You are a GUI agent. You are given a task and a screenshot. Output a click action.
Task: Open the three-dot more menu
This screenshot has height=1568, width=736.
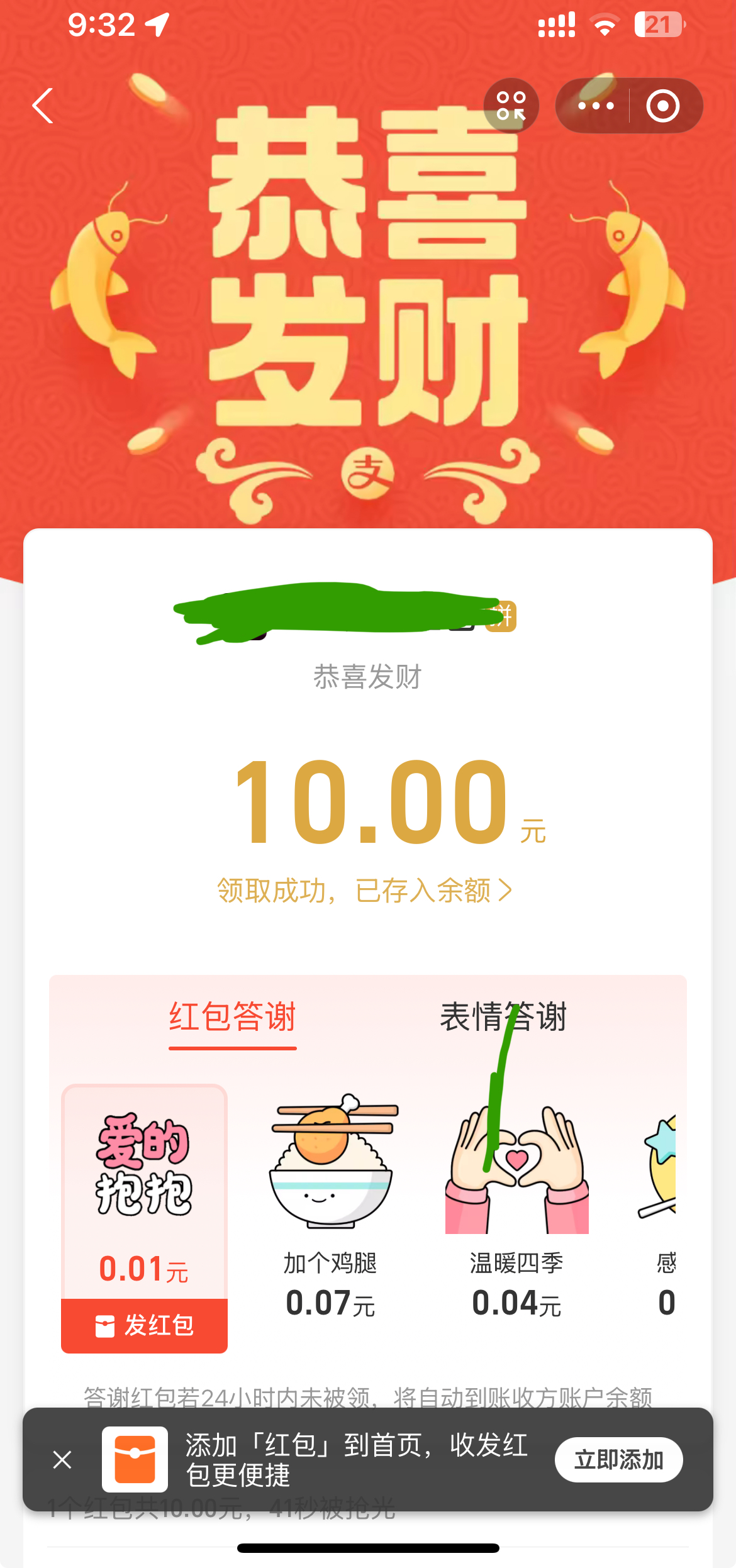(595, 106)
